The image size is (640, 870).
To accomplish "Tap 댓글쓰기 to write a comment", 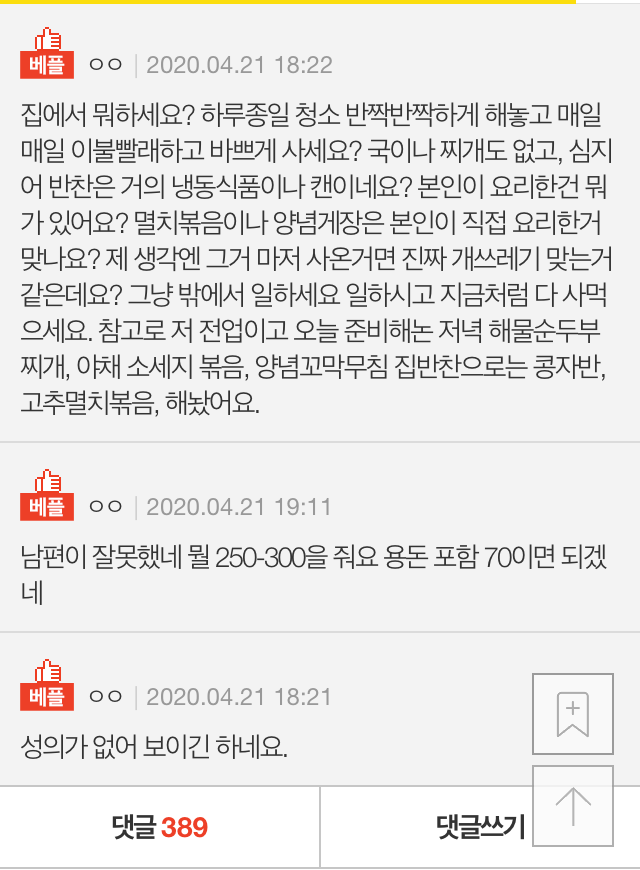I will 480,827.
